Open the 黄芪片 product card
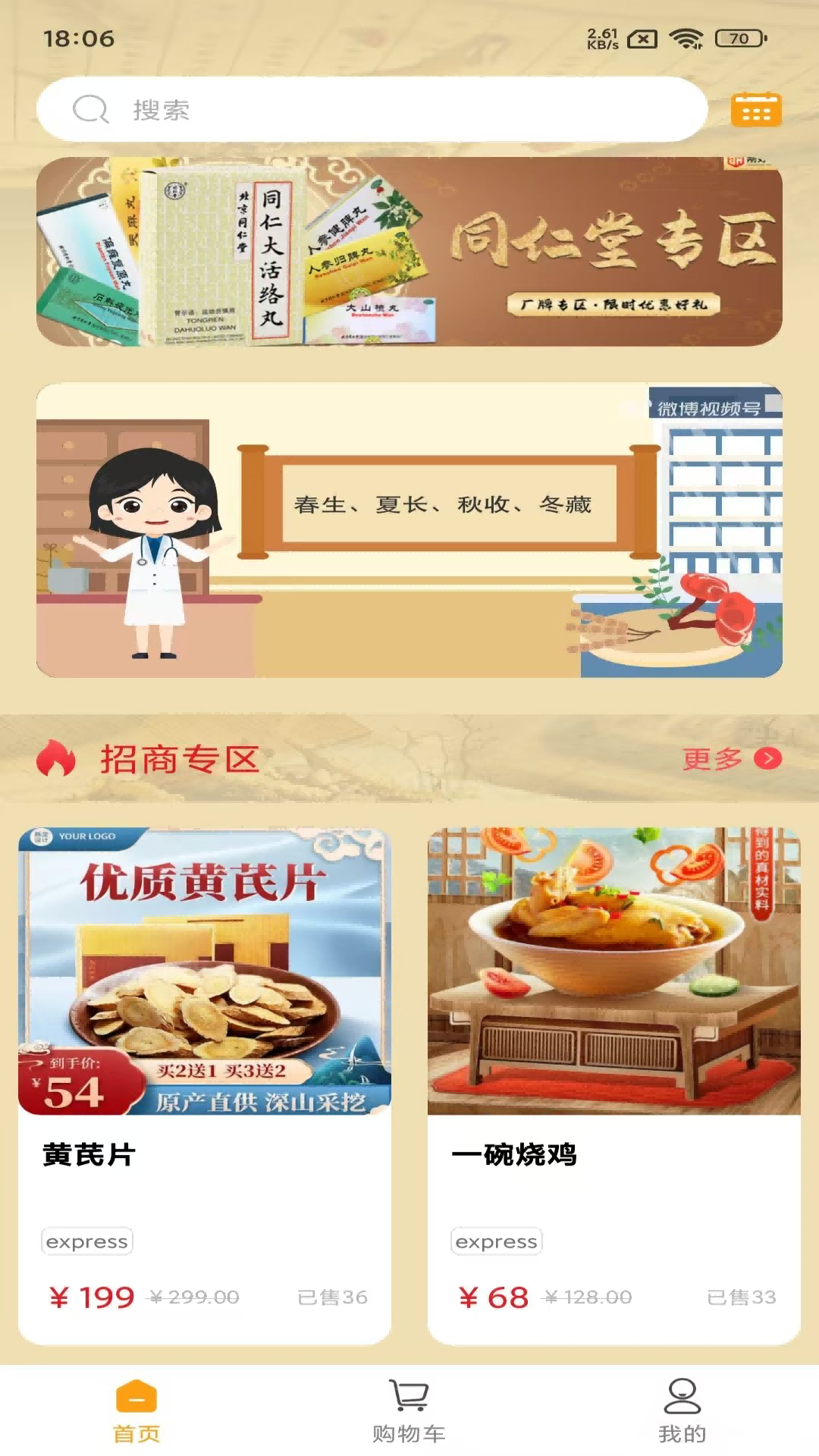 point(205,1084)
